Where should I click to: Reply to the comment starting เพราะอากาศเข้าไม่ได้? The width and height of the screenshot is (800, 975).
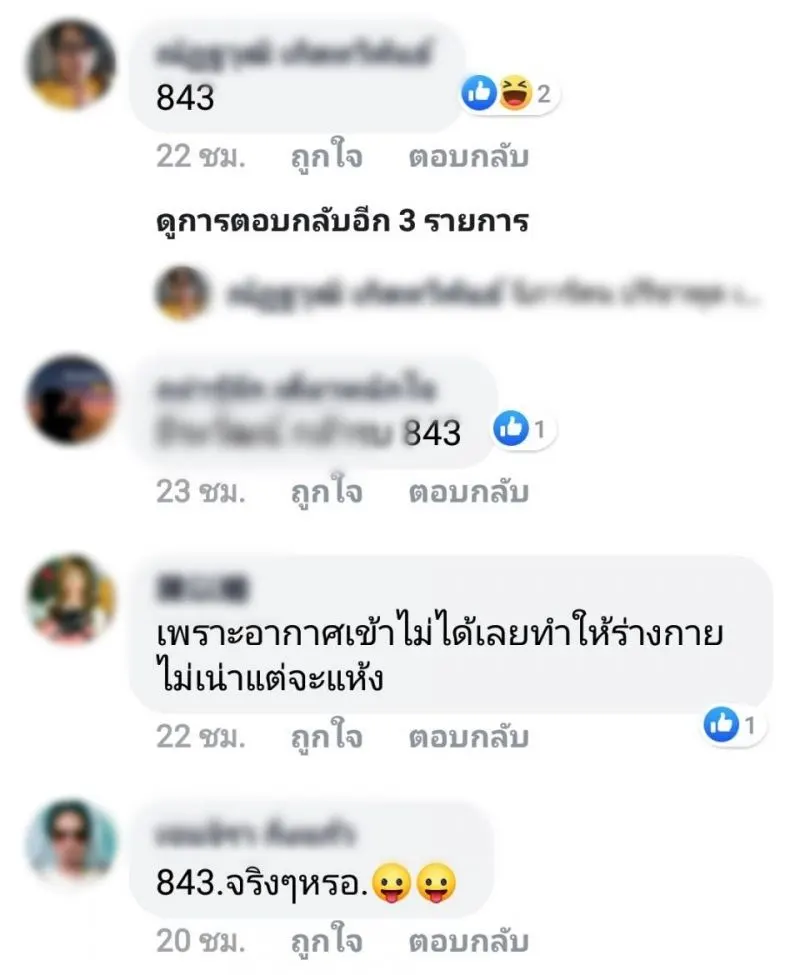click(x=468, y=738)
